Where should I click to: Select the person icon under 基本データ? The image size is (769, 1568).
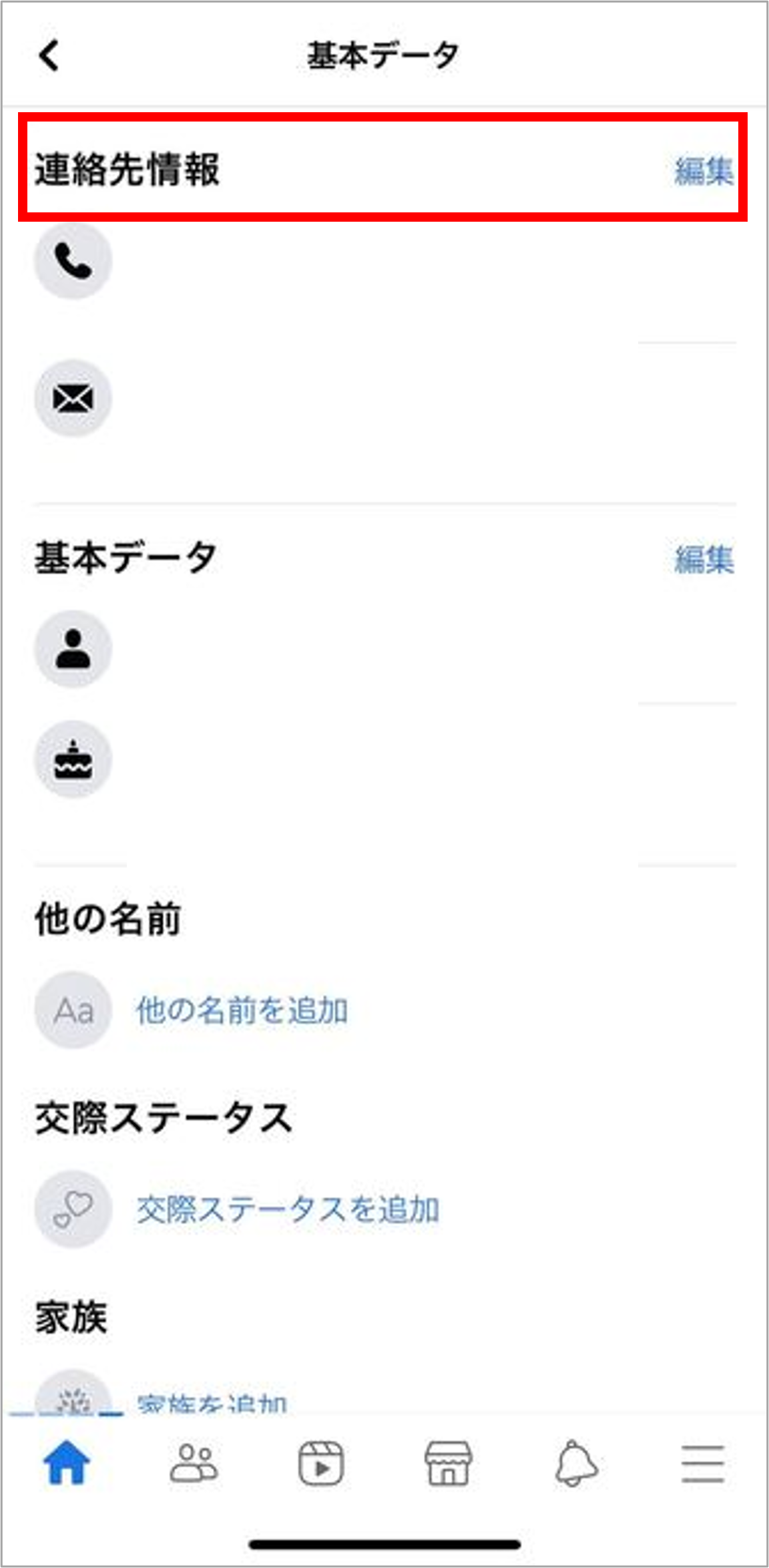coord(73,649)
